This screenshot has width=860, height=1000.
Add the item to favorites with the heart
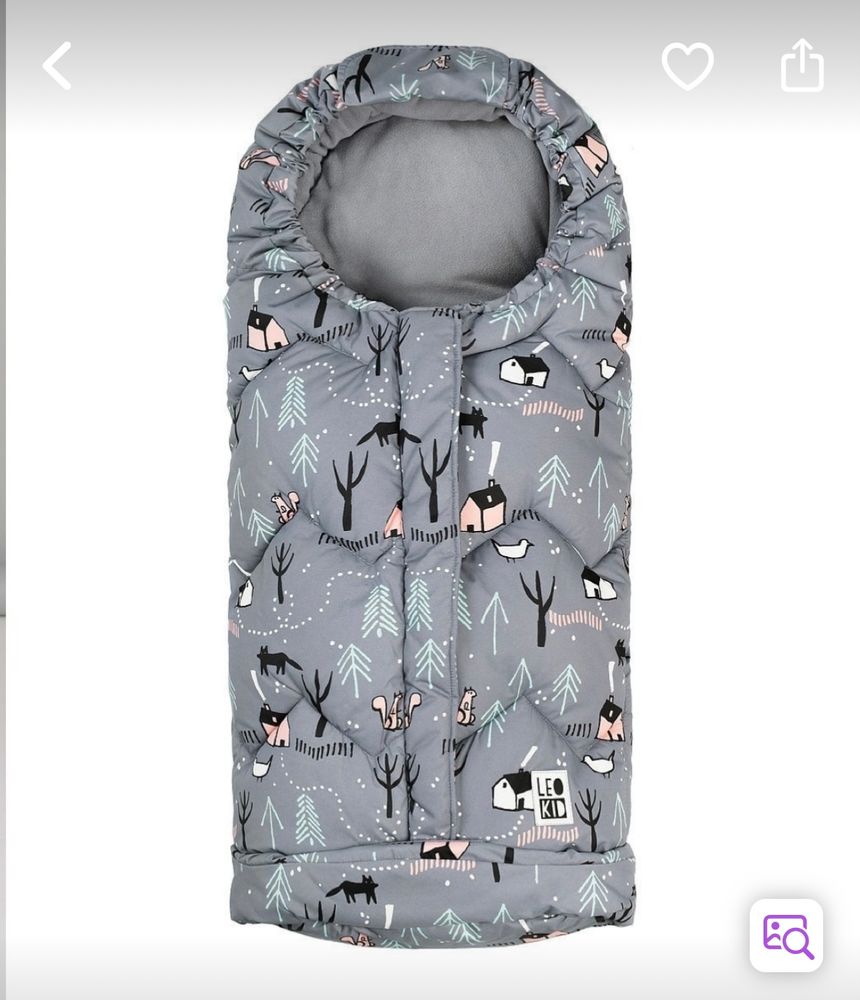tap(688, 66)
